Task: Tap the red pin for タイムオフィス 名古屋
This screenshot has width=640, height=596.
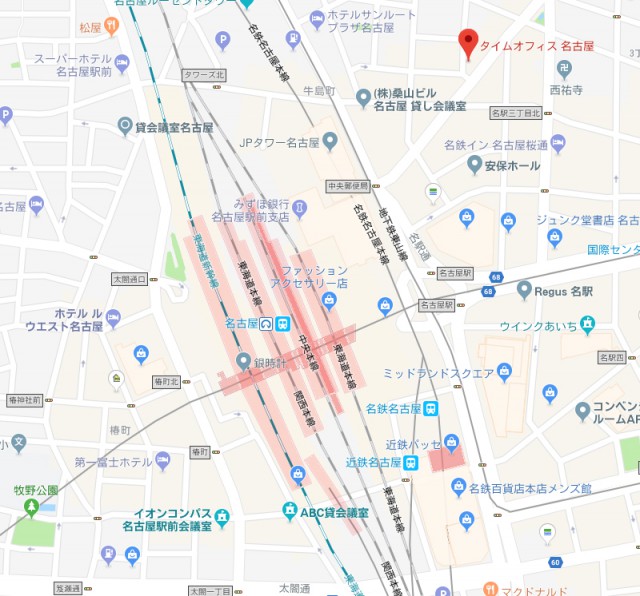Action: pos(468,44)
